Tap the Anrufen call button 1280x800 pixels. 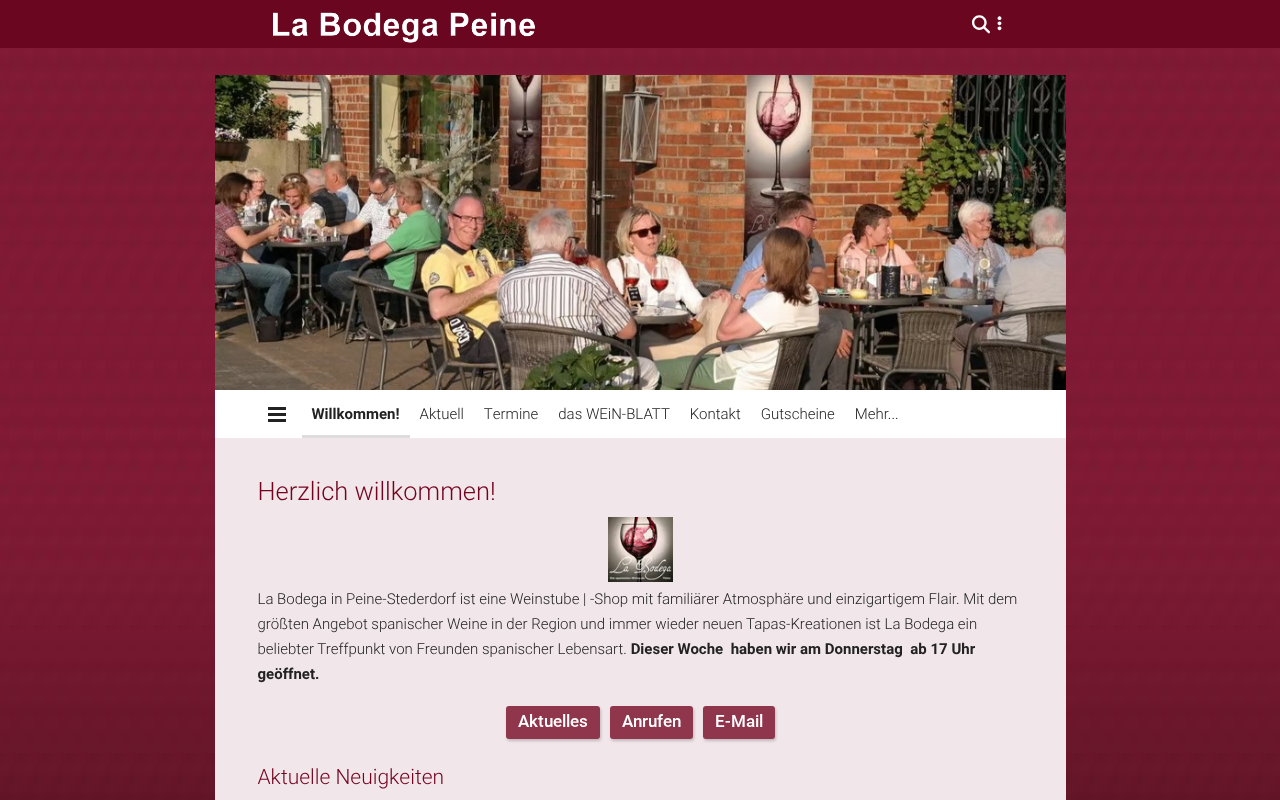tap(651, 722)
